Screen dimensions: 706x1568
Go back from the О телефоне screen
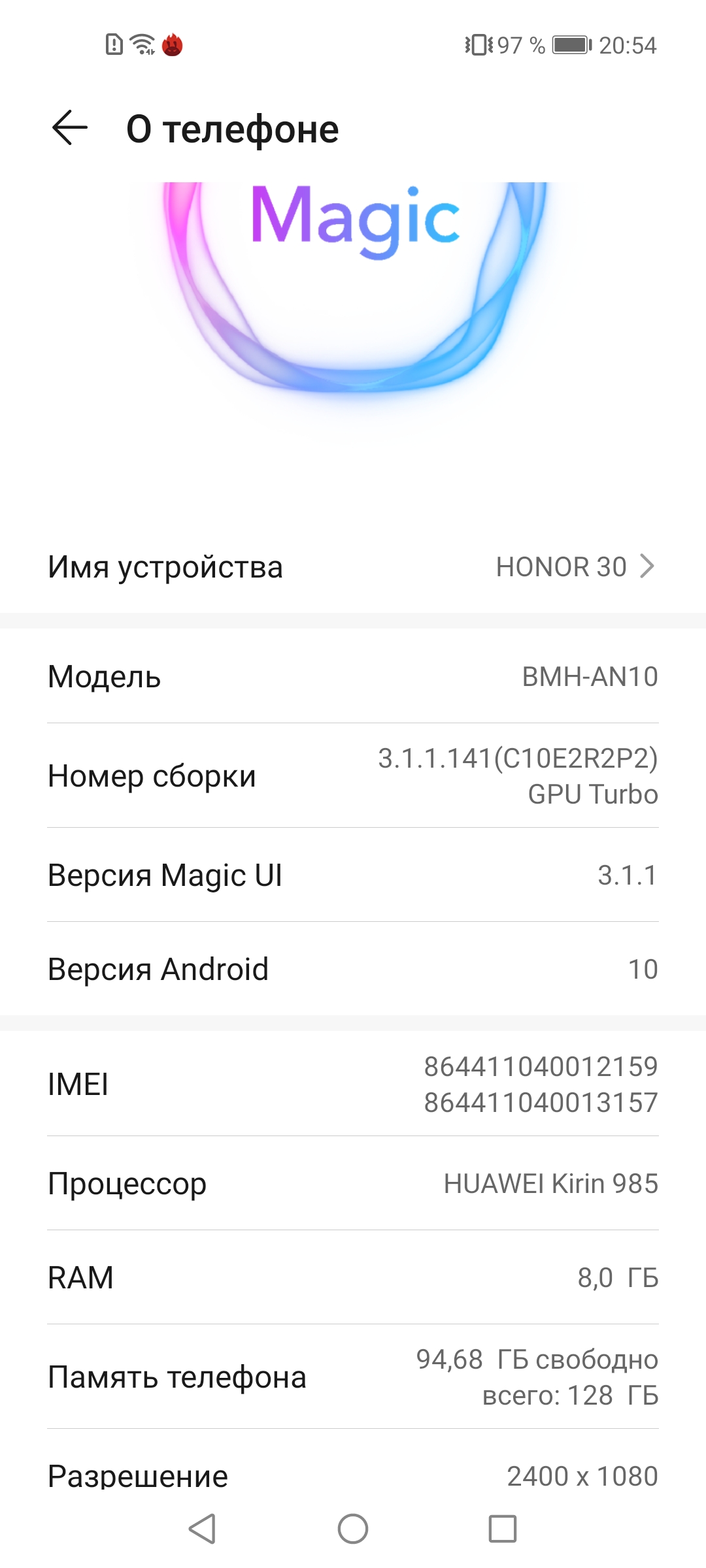(x=69, y=127)
